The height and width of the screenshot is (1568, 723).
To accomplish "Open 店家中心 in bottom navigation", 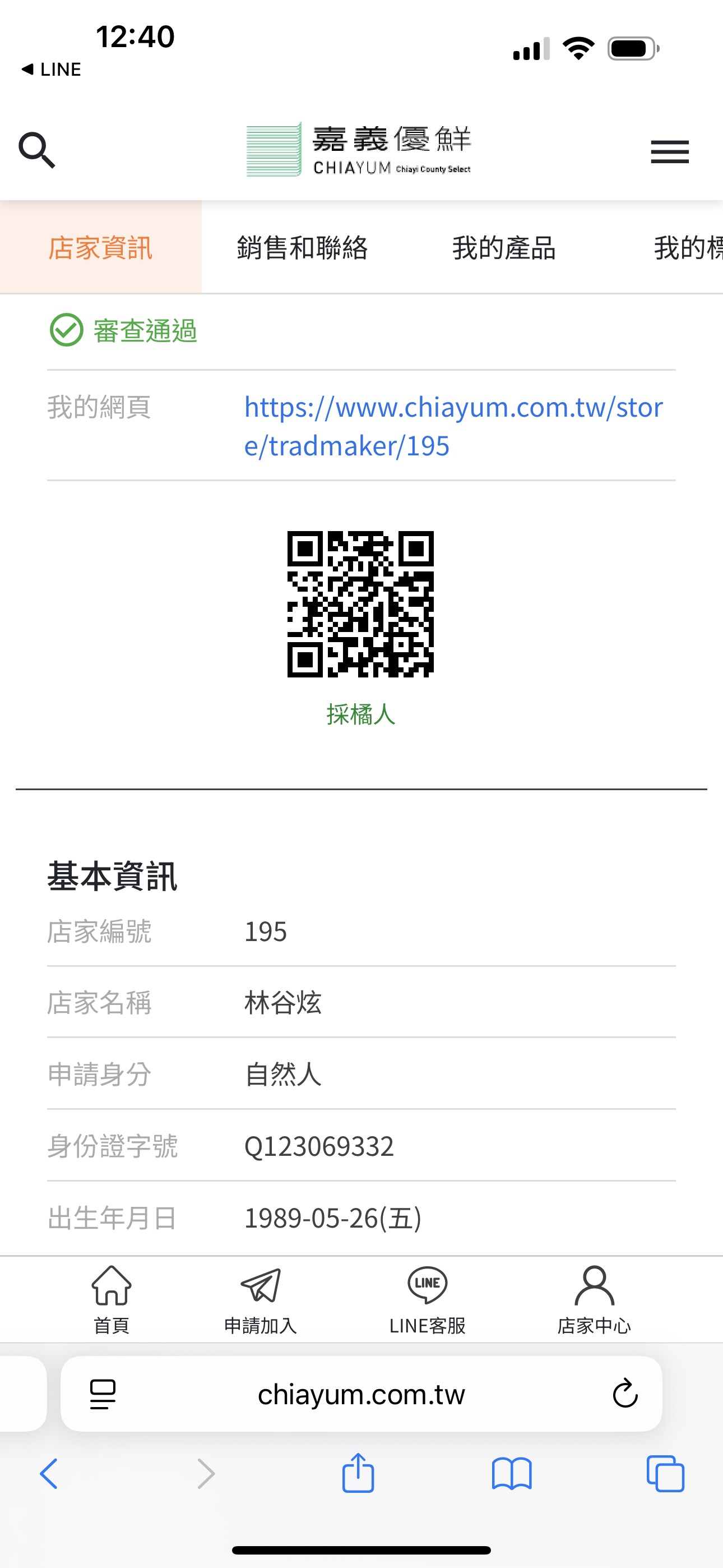I will pyautogui.click(x=594, y=1298).
